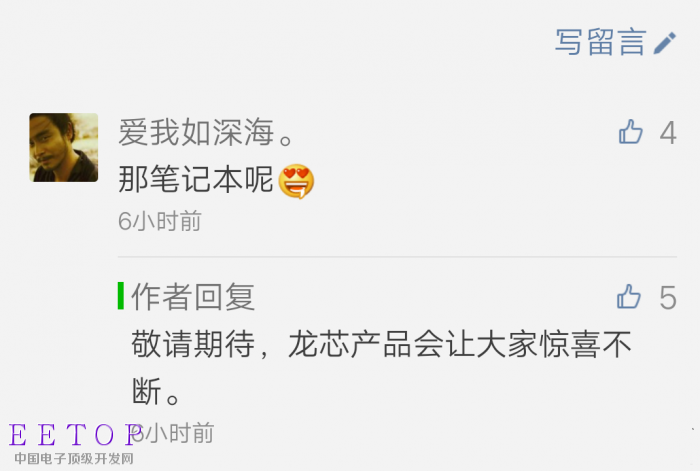The height and width of the screenshot is (471, 700).
Task: Tap 写留言 to write a comment
Action: pyautogui.click(x=614, y=42)
